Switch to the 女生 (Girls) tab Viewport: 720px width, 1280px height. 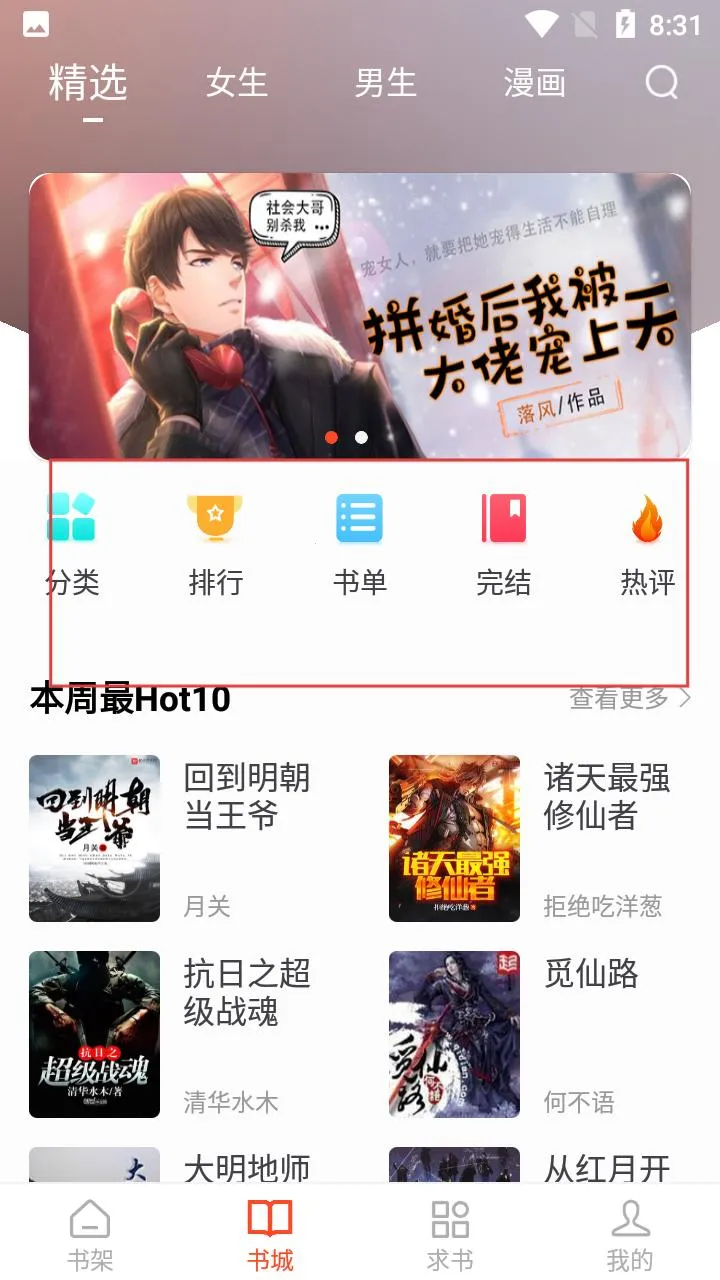pyautogui.click(x=237, y=84)
